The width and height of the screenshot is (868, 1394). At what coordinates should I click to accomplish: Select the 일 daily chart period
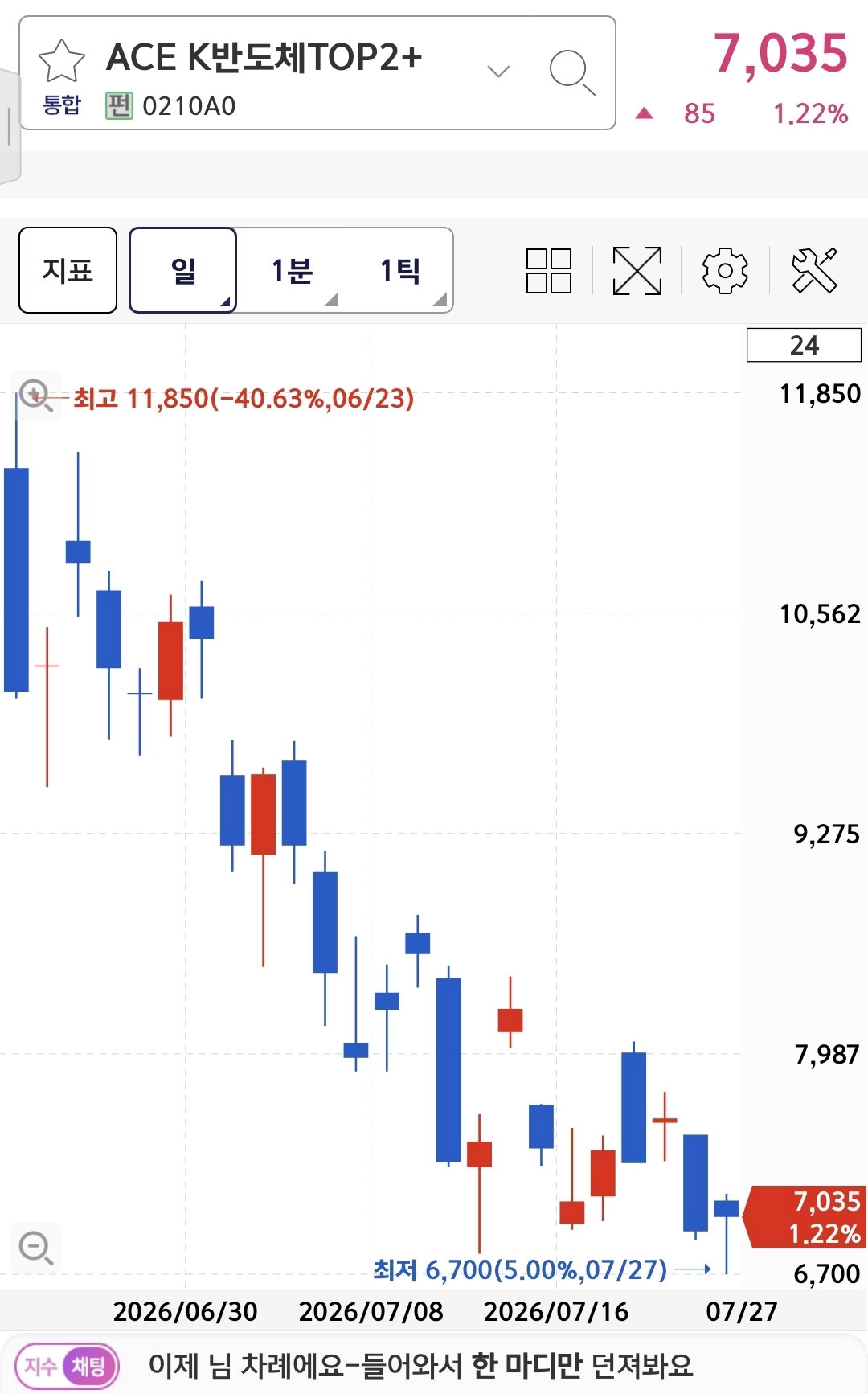pos(183,270)
